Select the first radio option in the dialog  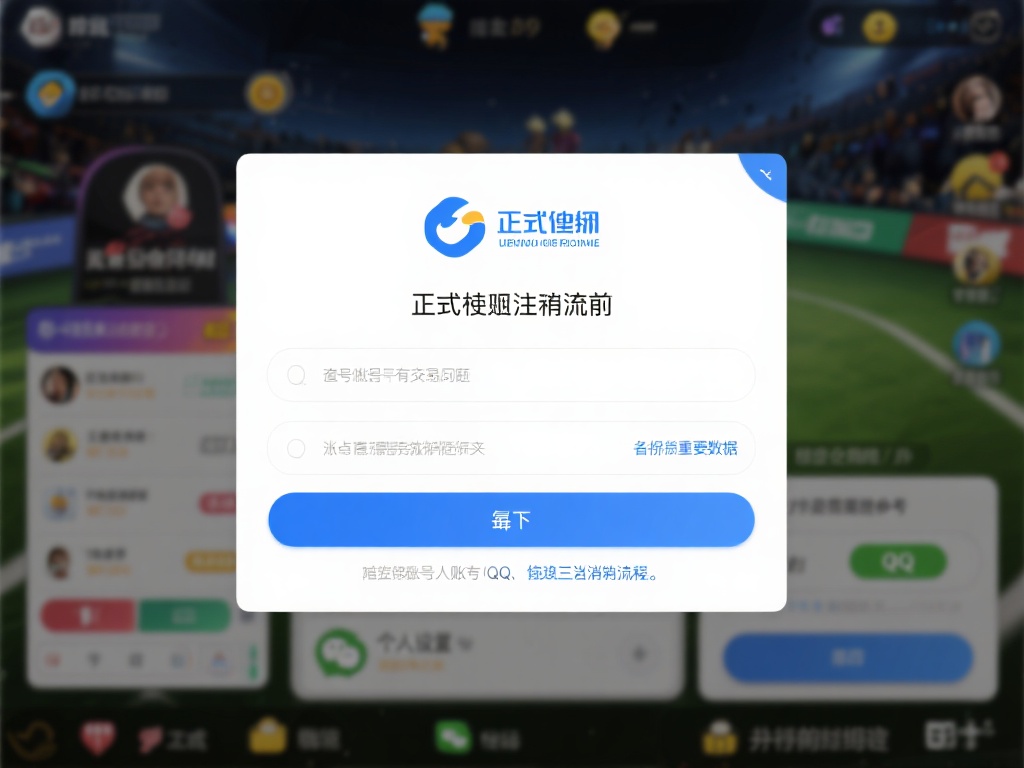pos(296,375)
